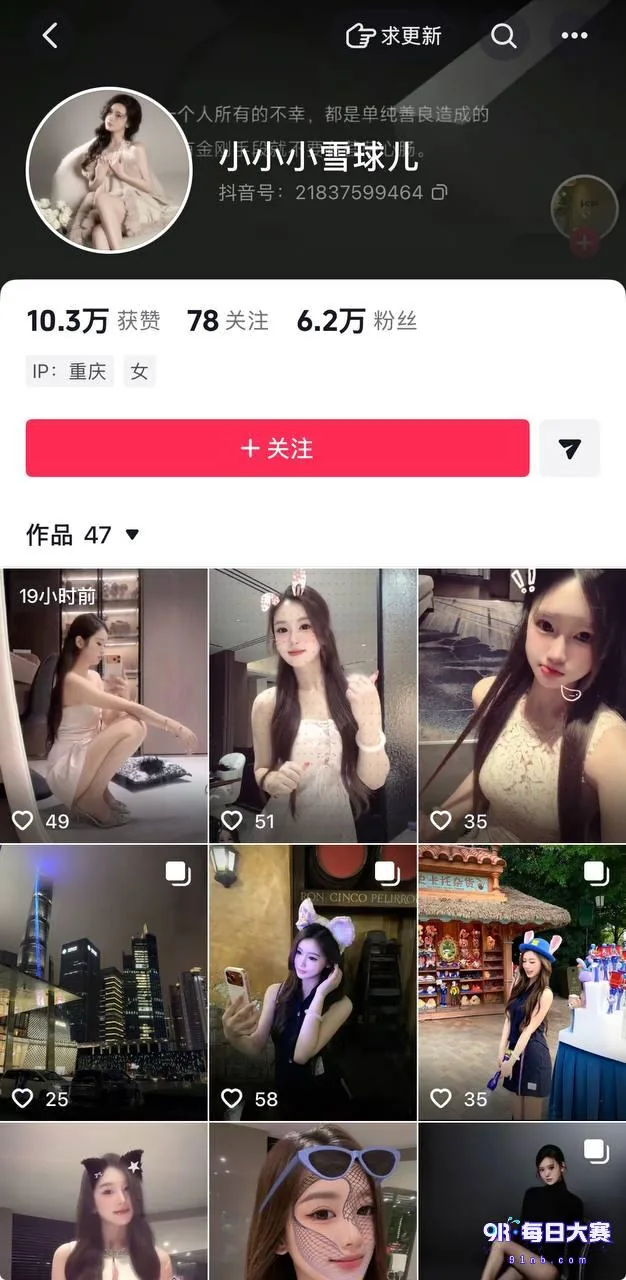Open the 78 关注 following list

click(x=228, y=321)
